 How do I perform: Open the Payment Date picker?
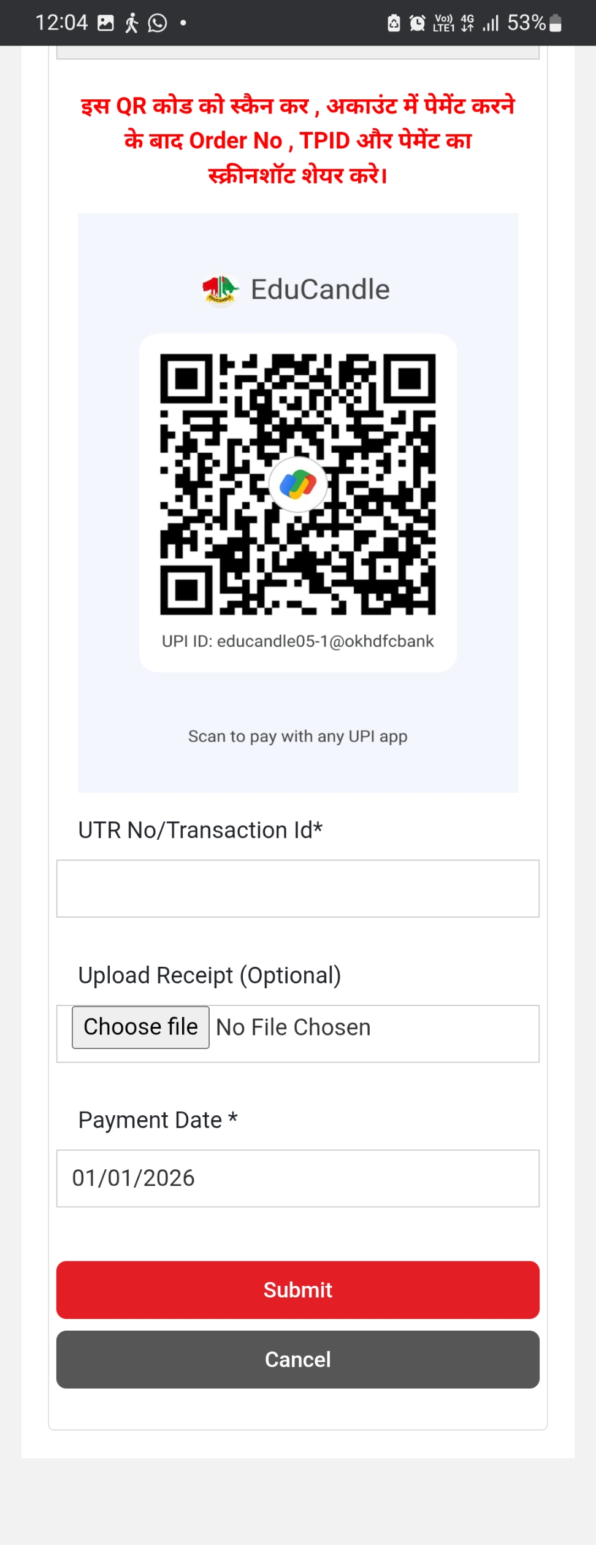pyautogui.click(x=297, y=1178)
